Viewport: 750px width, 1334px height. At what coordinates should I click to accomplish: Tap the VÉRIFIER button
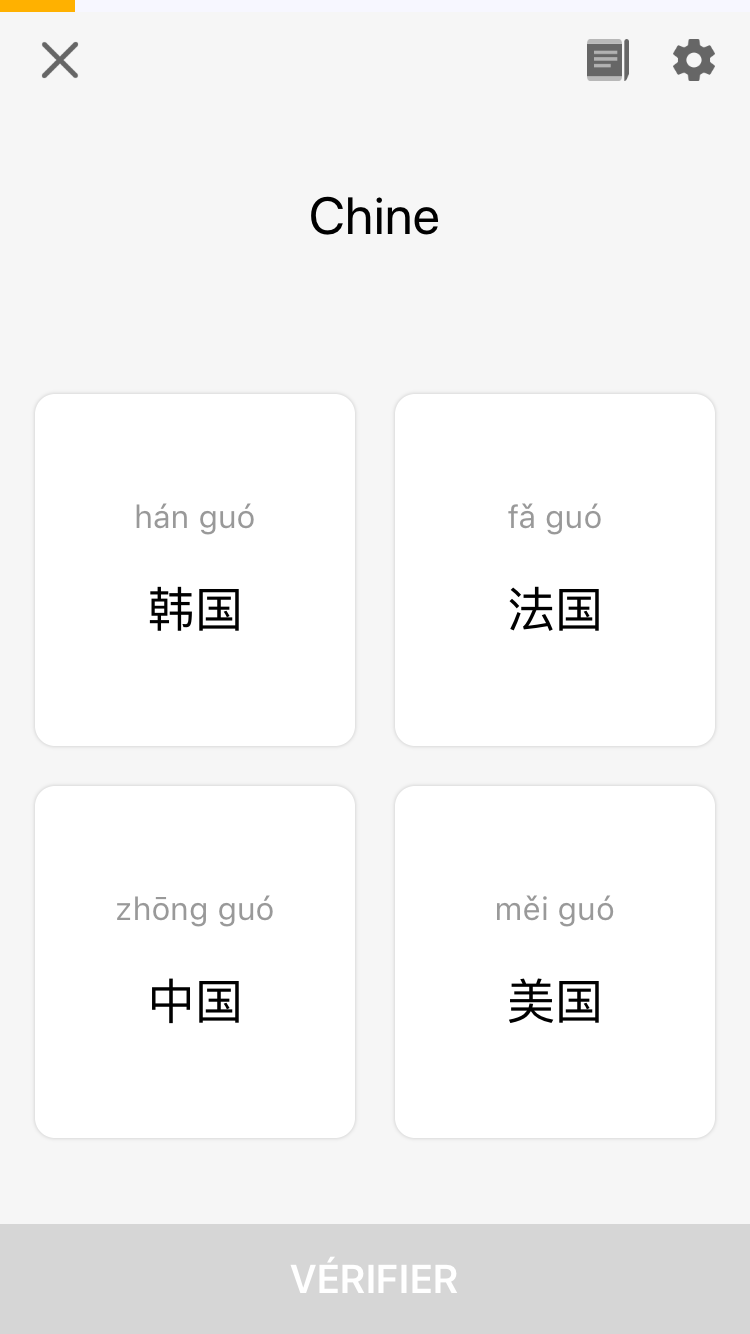point(375,1279)
